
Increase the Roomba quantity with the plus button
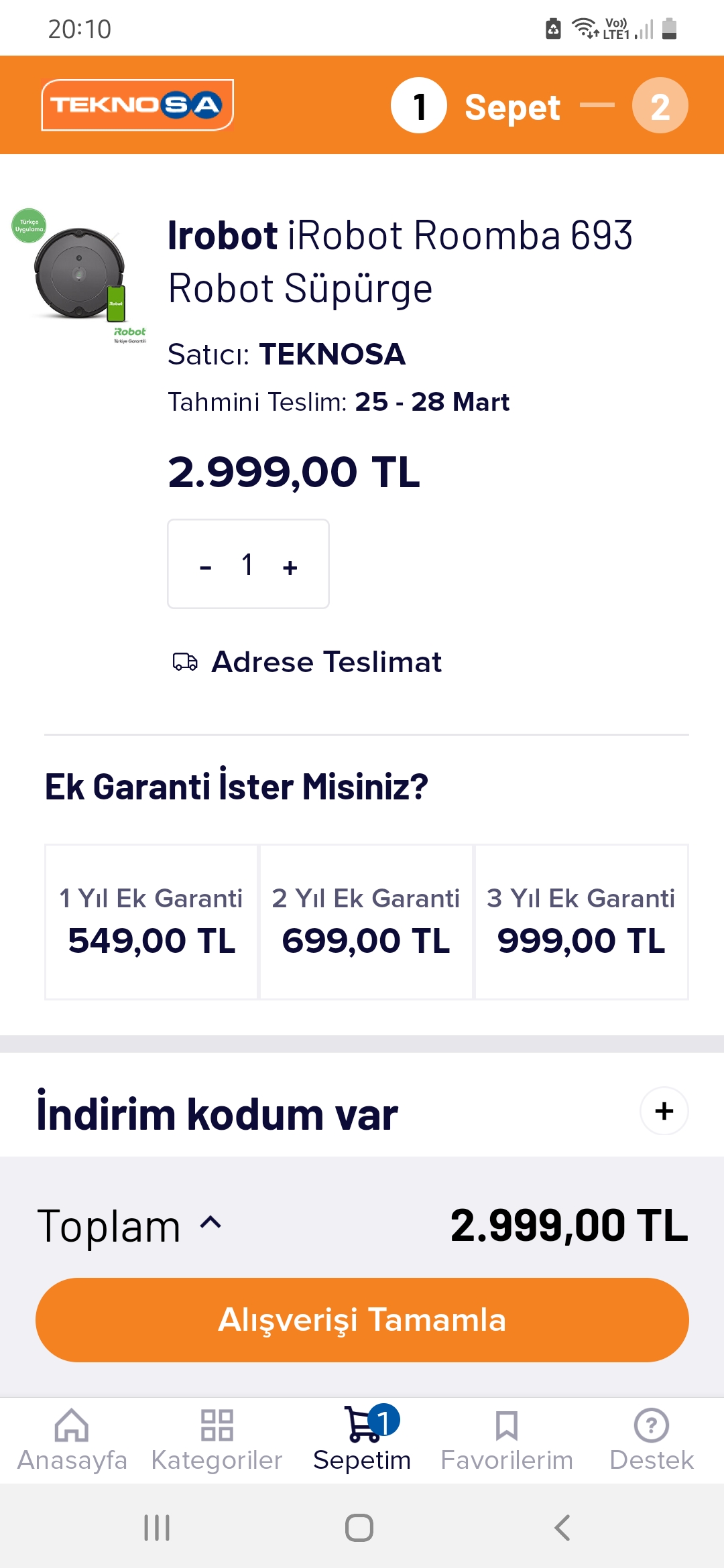290,567
